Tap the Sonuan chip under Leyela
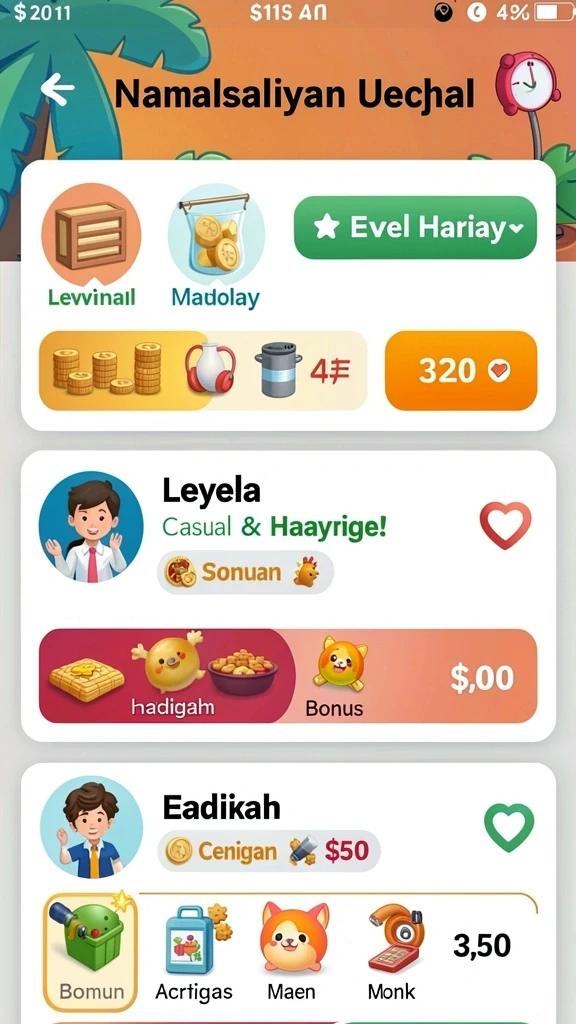The height and width of the screenshot is (1024, 576). pyautogui.click(x=246, y=572)
